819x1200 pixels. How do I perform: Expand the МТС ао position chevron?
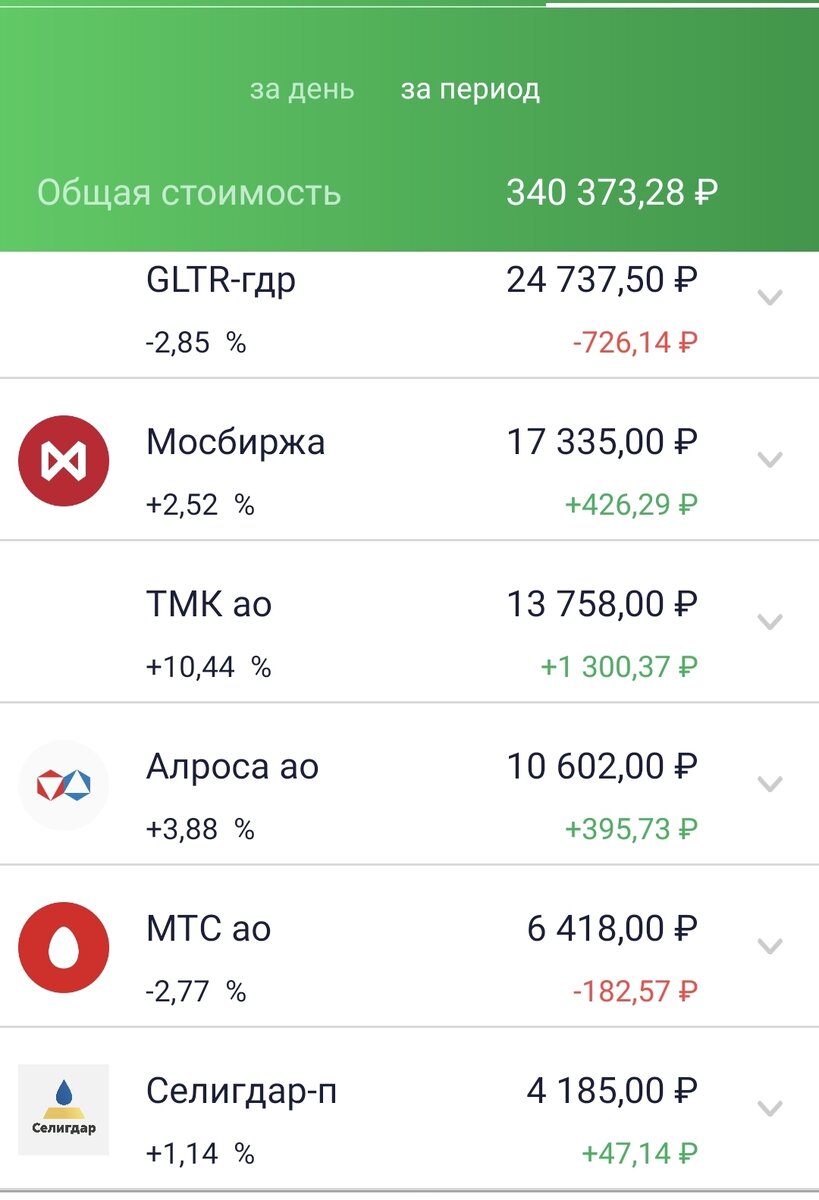769,946
